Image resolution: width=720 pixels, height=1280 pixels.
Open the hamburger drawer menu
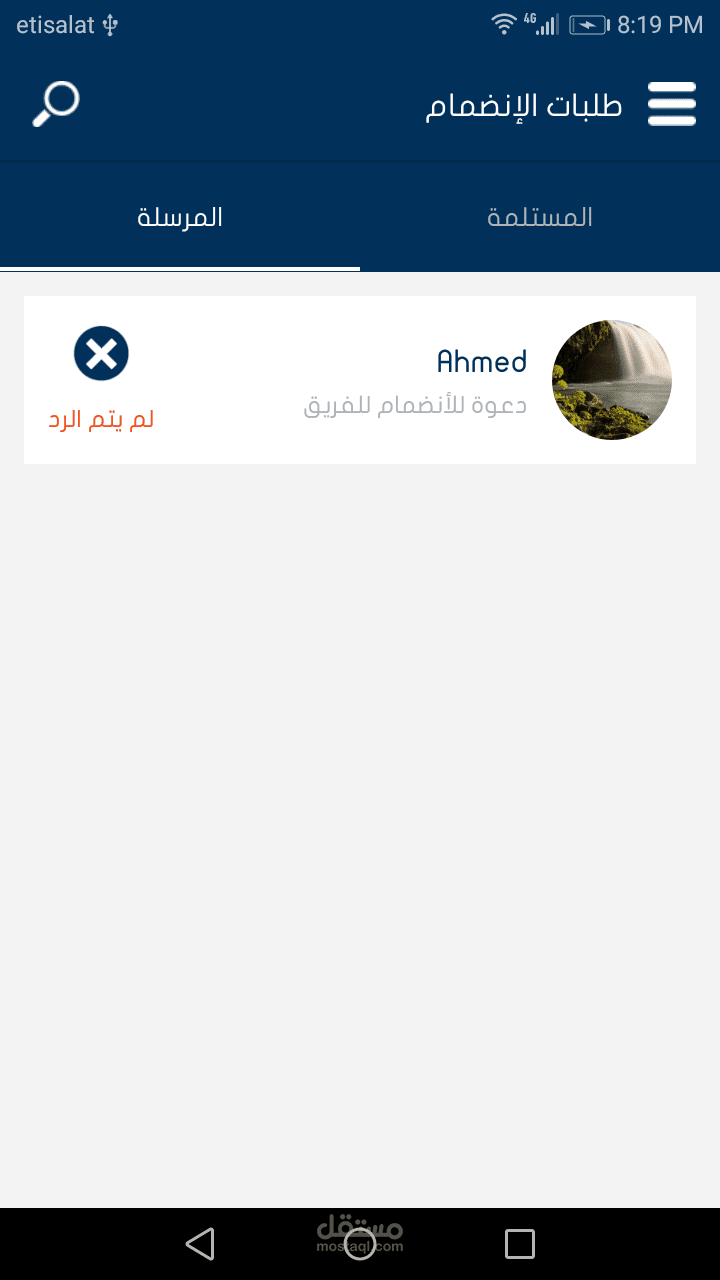pos(671,104)
